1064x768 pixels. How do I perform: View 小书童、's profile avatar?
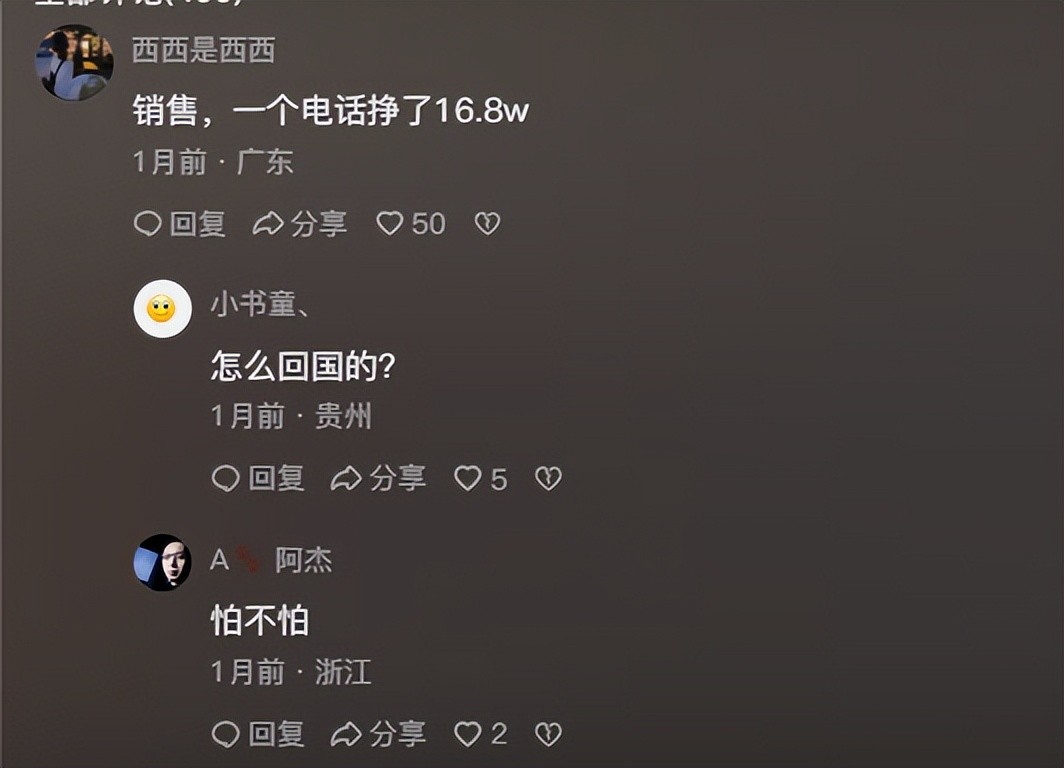click(x=162, y=309)
